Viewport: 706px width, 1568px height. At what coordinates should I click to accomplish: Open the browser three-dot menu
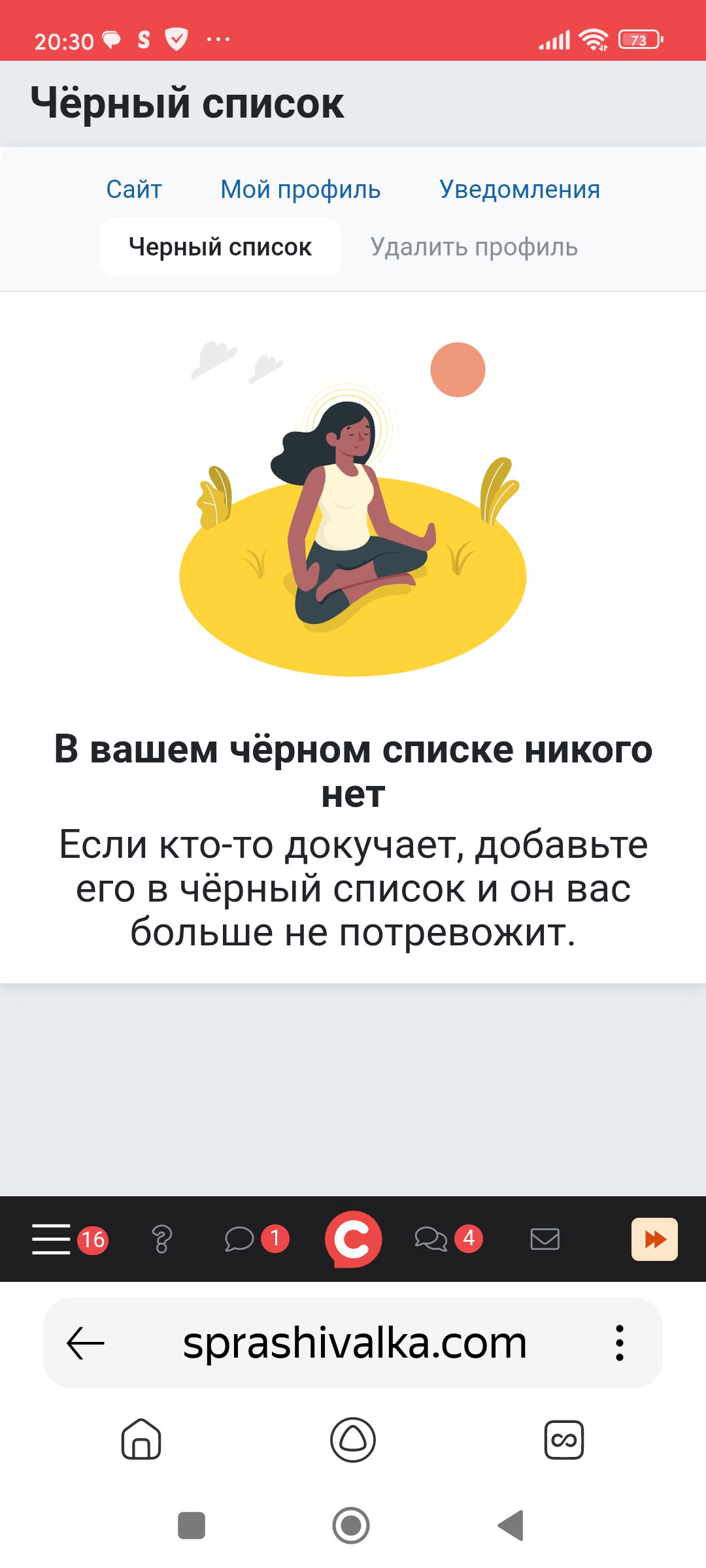(x=620, y=1343)
